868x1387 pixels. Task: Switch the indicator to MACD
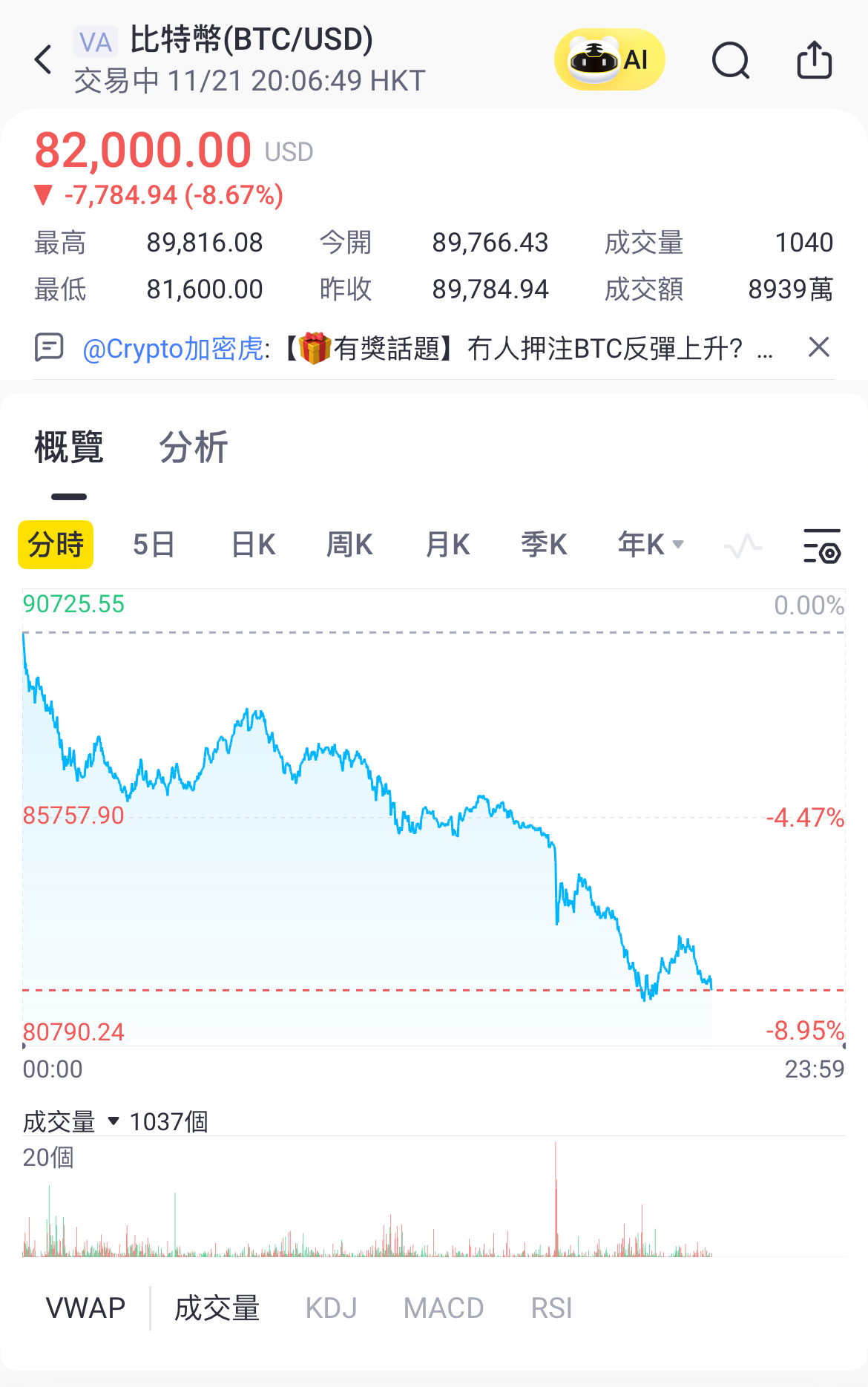[x=444, y=1308]
